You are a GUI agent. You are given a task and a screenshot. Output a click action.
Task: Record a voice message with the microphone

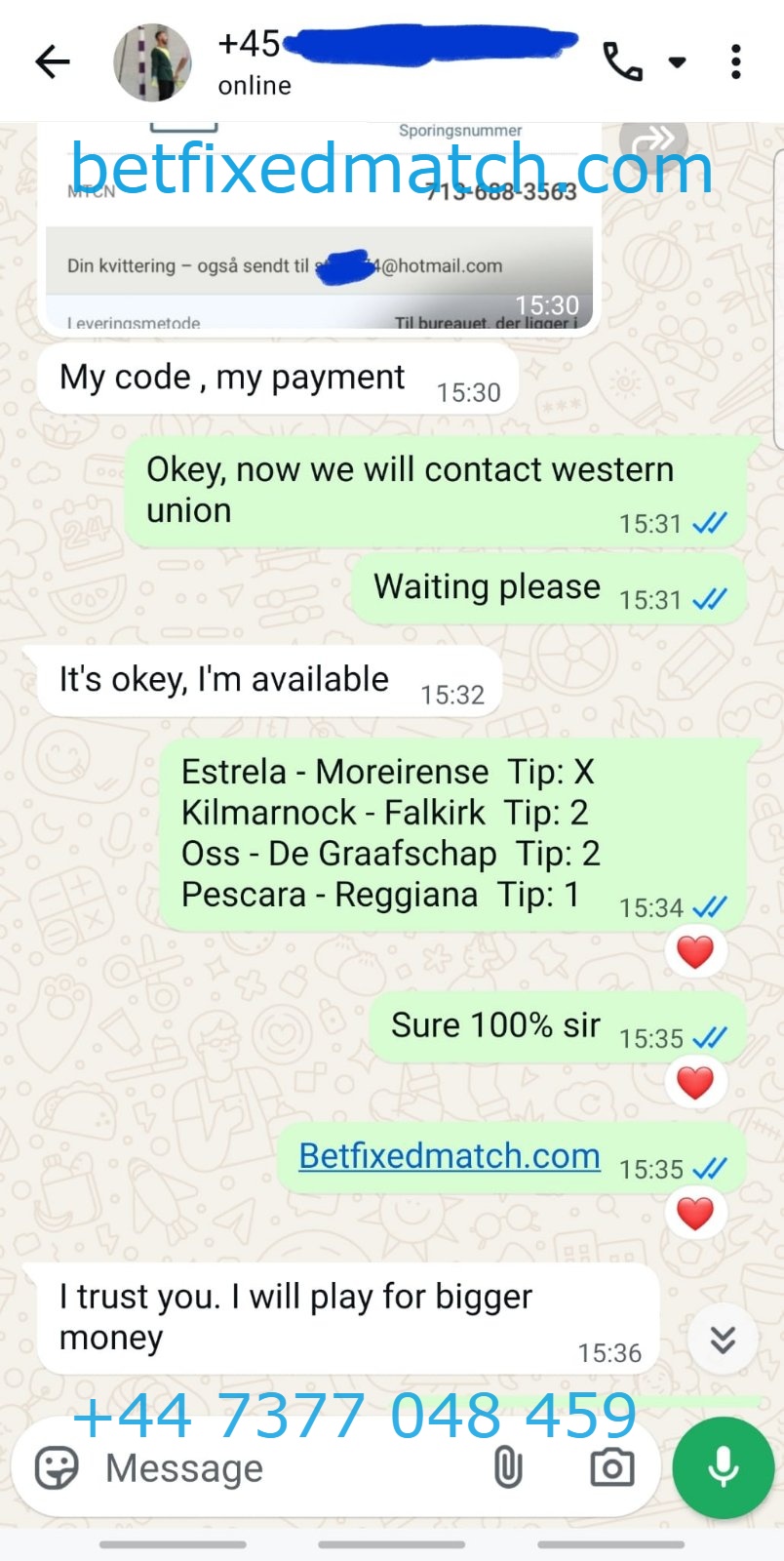(x=723, y=1468)
